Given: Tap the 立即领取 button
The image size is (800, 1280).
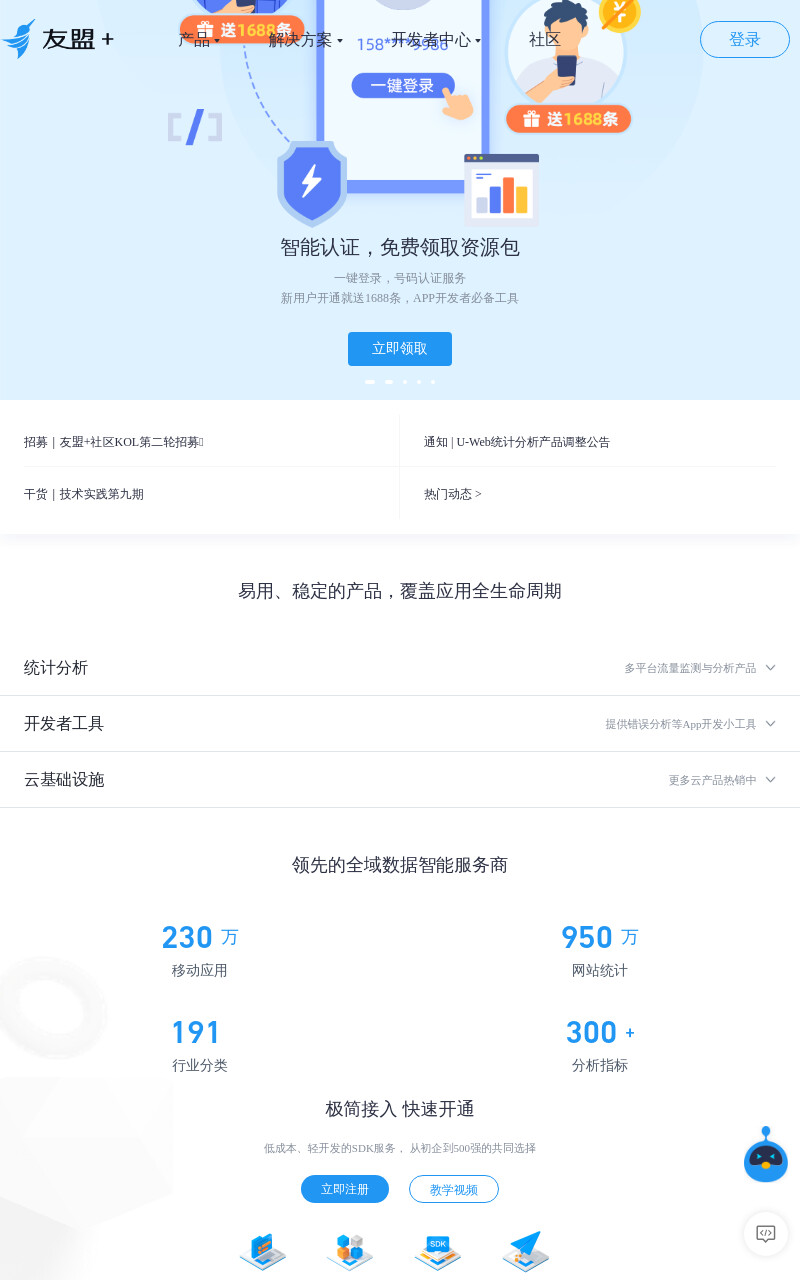Looking at the screenshot, I should pos(400,349).
